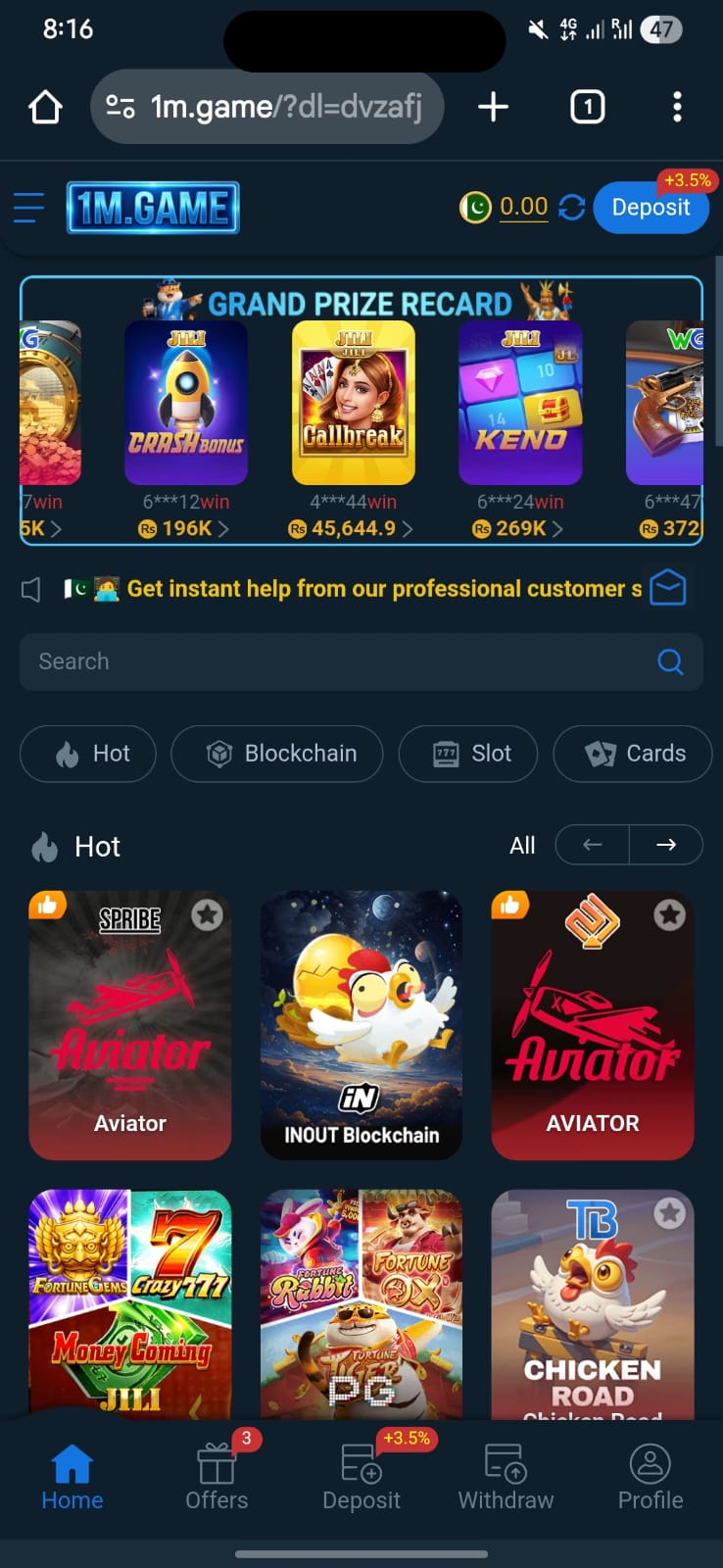Switch to the Cards category
This screenshot has height=1568, width=723.
pos(632,754)
